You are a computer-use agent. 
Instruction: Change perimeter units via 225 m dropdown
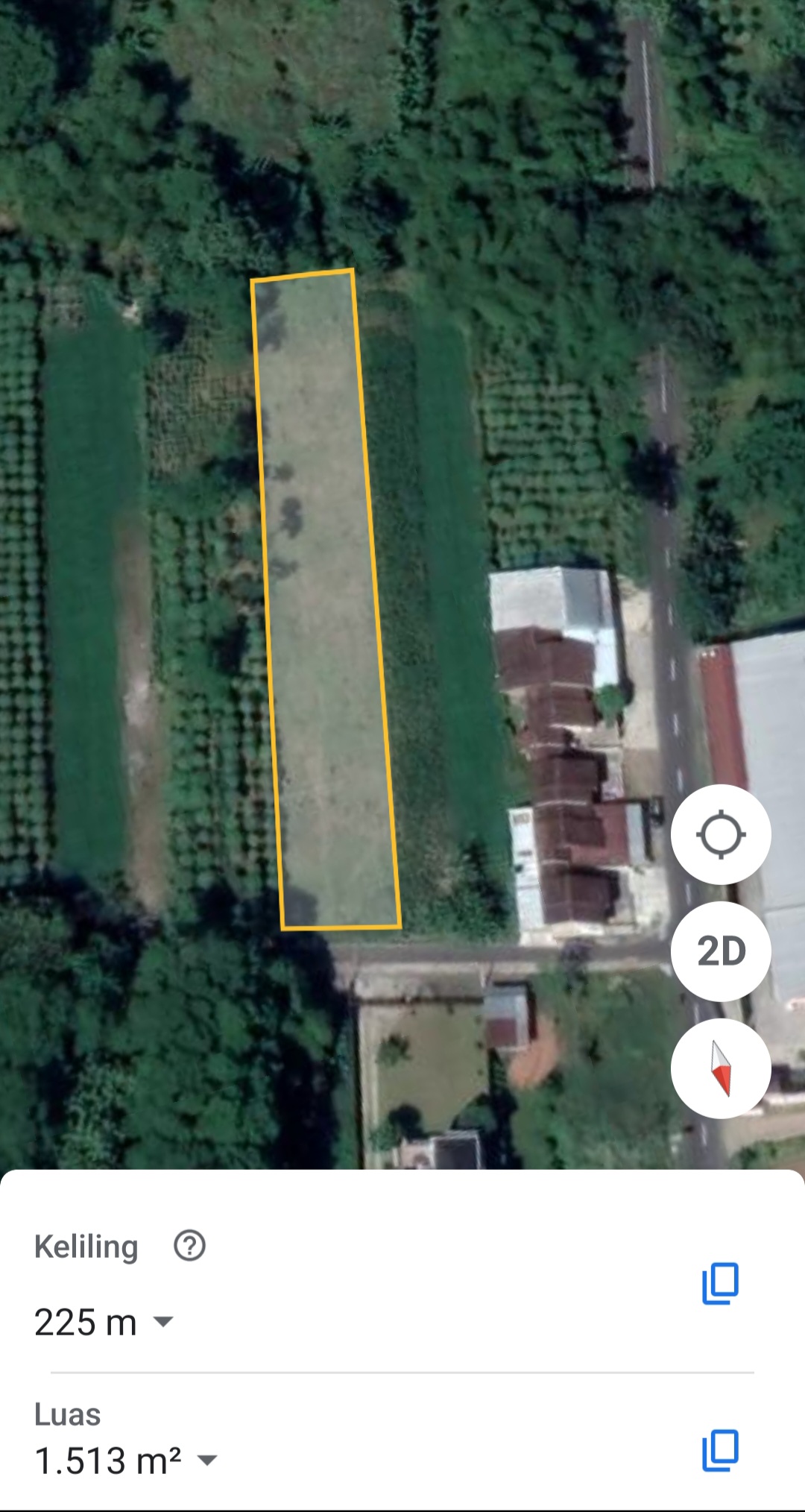[x=162, y=1322]
